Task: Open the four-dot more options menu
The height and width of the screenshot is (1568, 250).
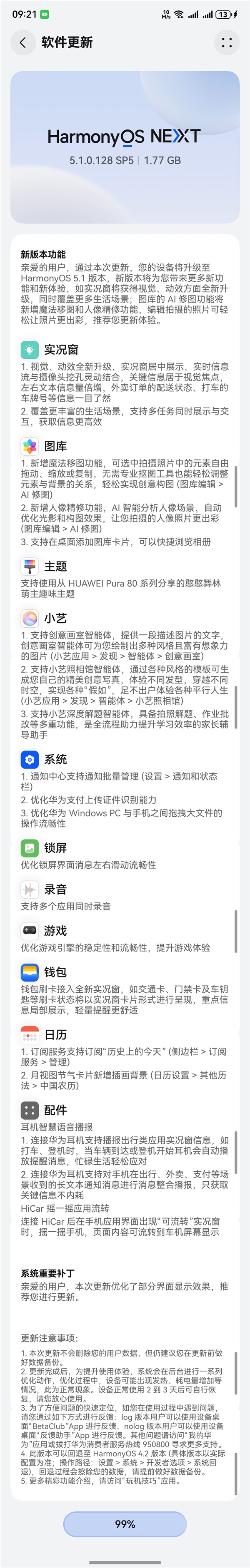Action: point(226,42)
